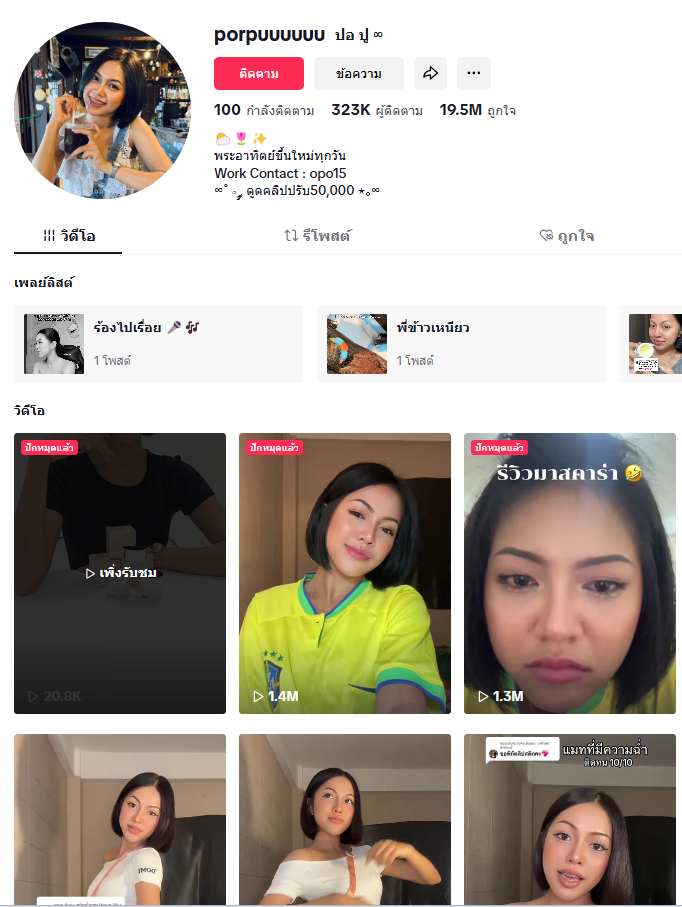Switch to the ถูกใจ liked tab

tap(566, 236)
